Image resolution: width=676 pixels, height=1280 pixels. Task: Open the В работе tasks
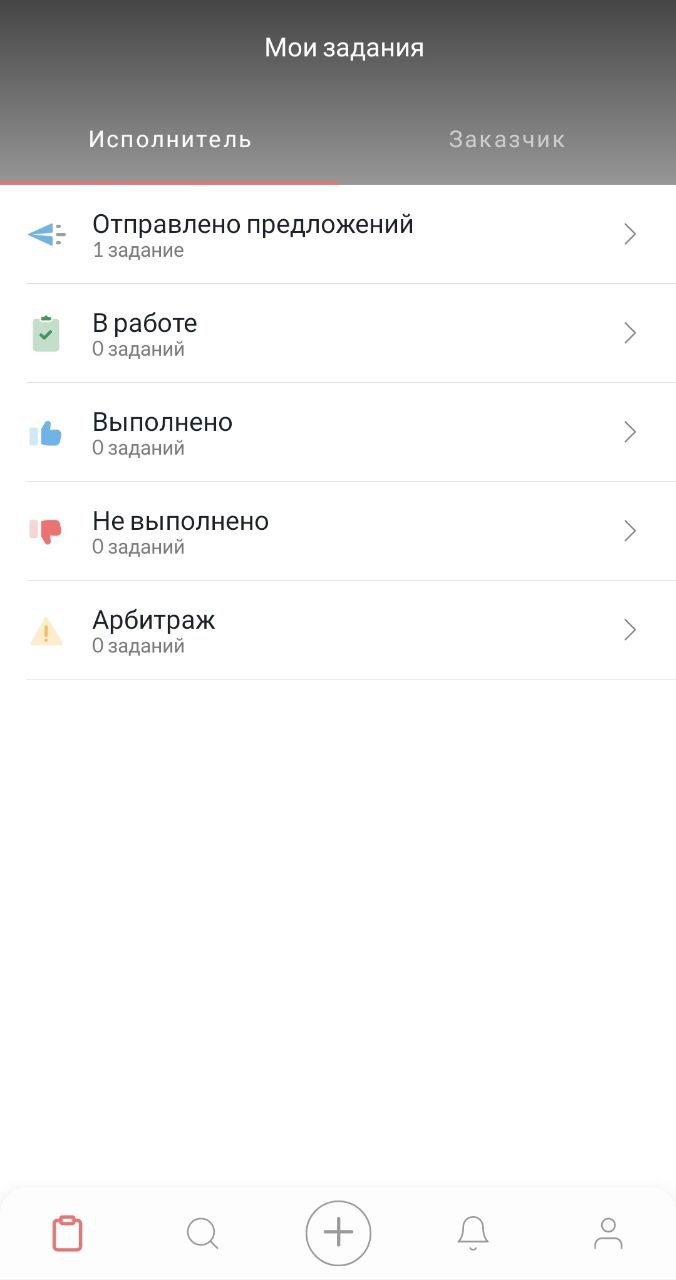point(338,333)
